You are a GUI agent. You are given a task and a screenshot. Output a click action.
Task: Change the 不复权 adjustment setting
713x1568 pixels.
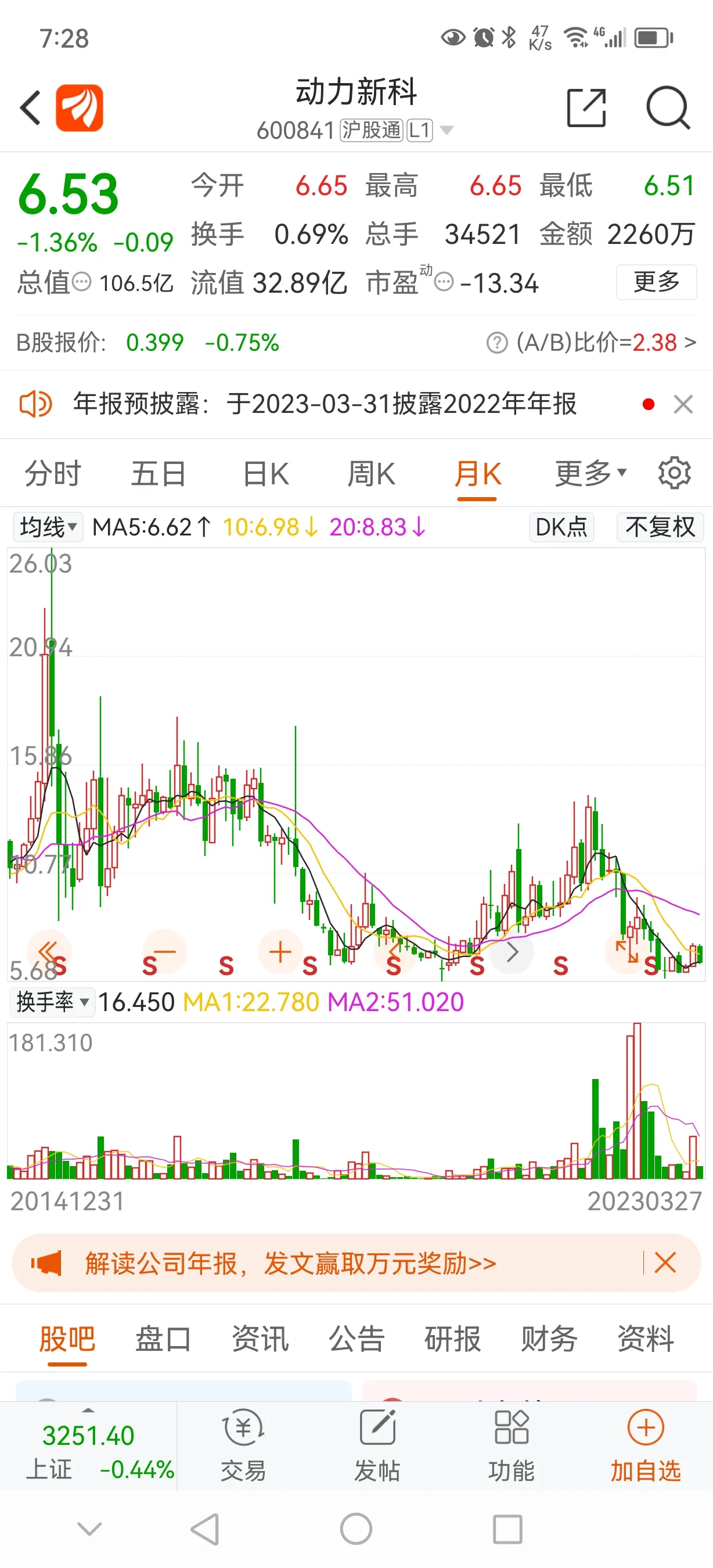coord(660,527)
